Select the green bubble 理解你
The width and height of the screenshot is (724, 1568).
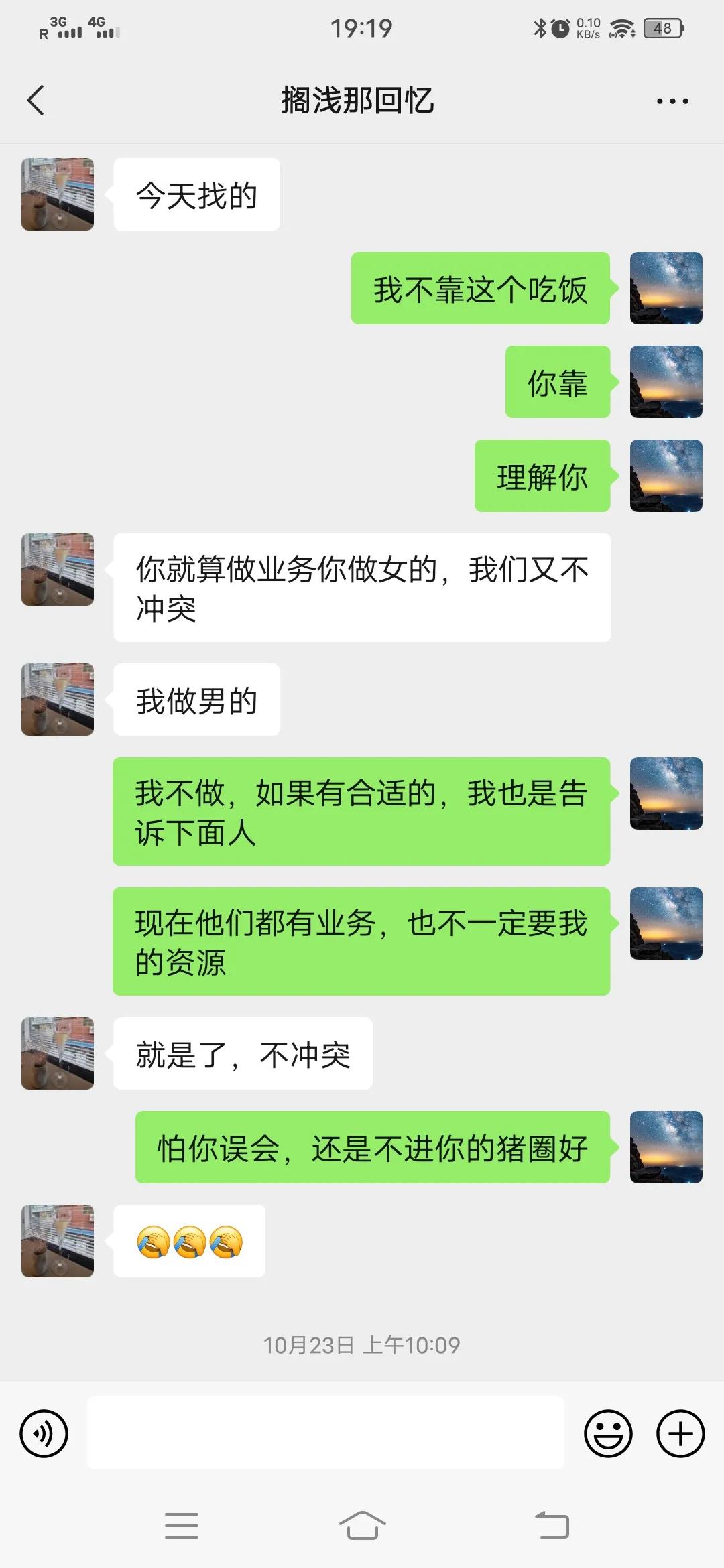(542, 476)
